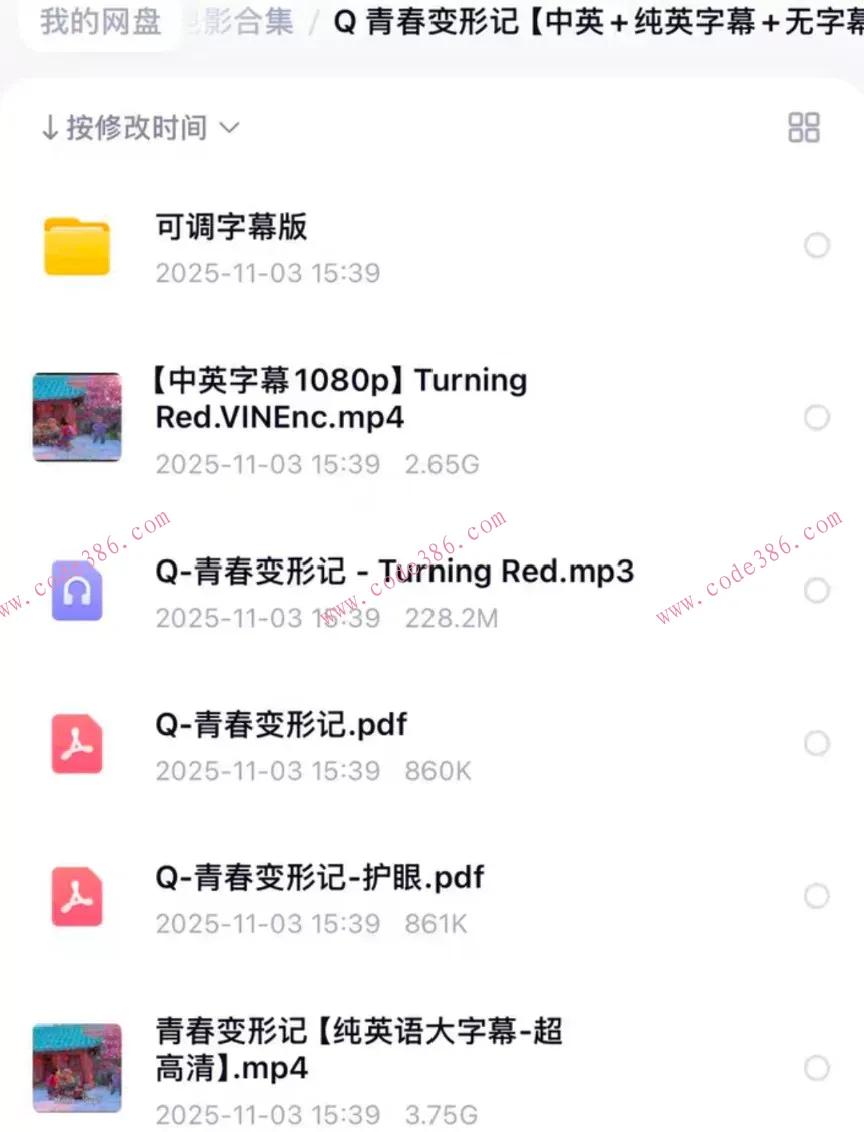This screenshot has height=1132, width=864.
Task: Open Q-青春变形记-护眼.pdf by its name
Action: click(318, 877)
